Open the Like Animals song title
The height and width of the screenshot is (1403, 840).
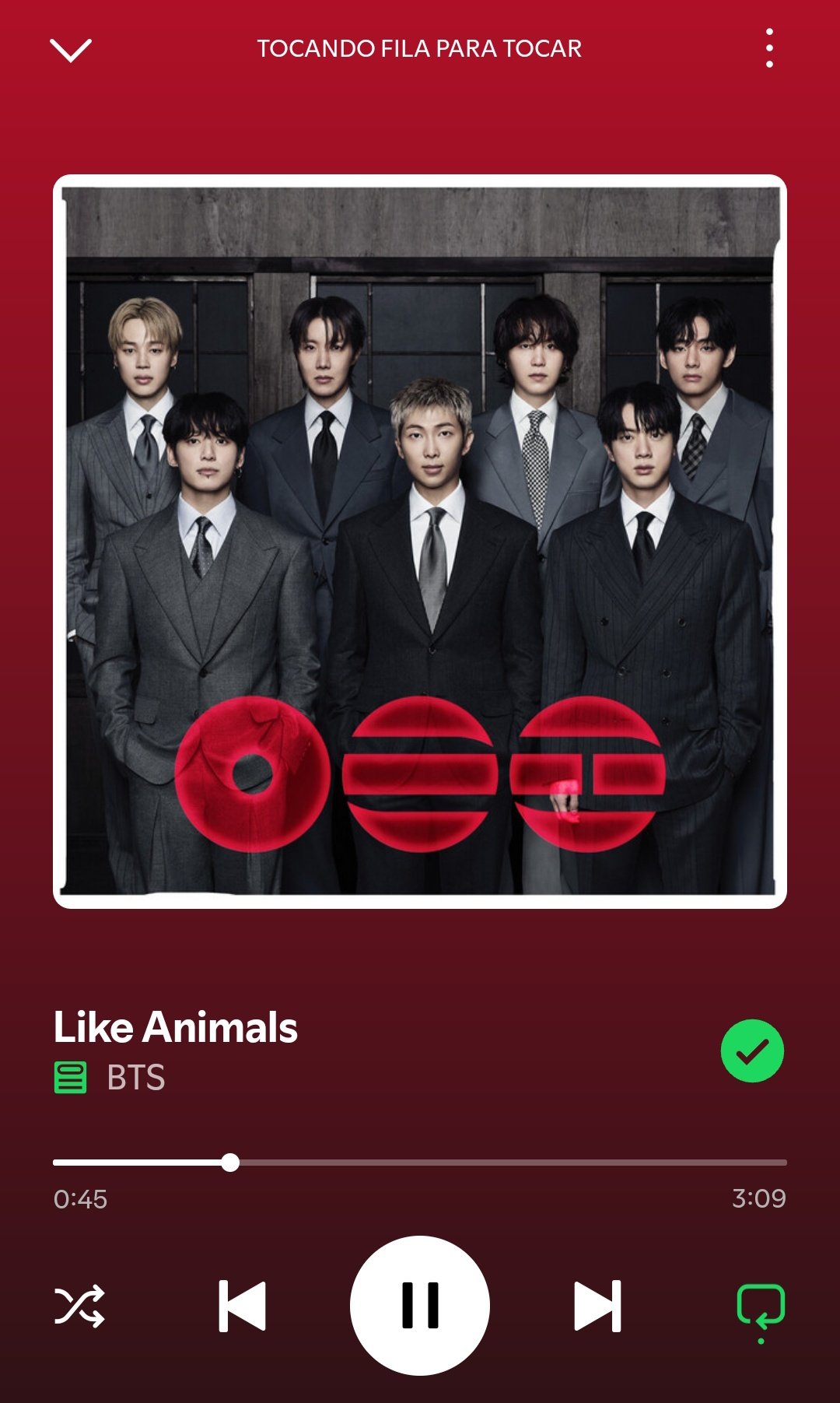176,1027
